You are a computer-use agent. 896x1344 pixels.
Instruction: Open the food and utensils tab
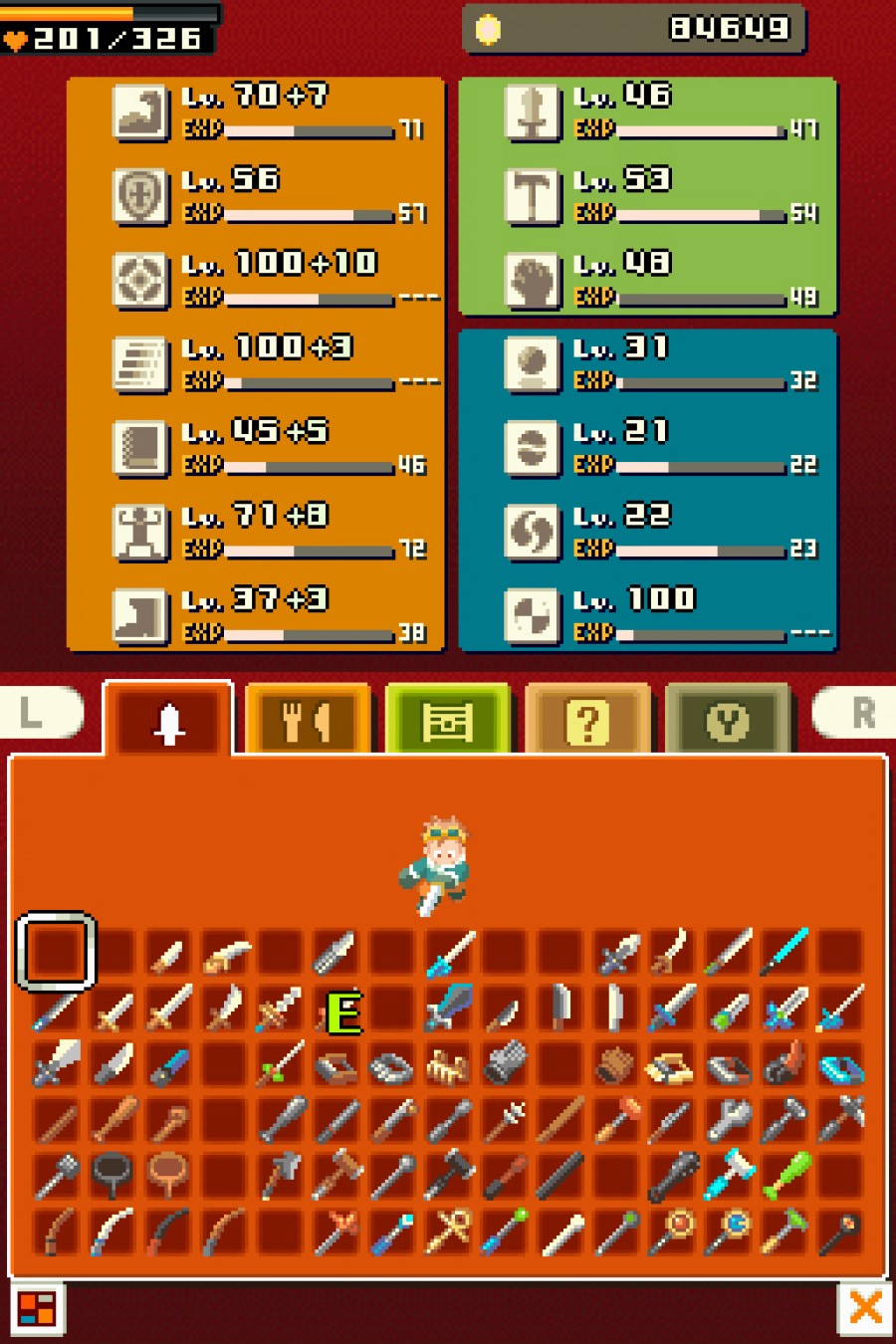pos(308,721)
